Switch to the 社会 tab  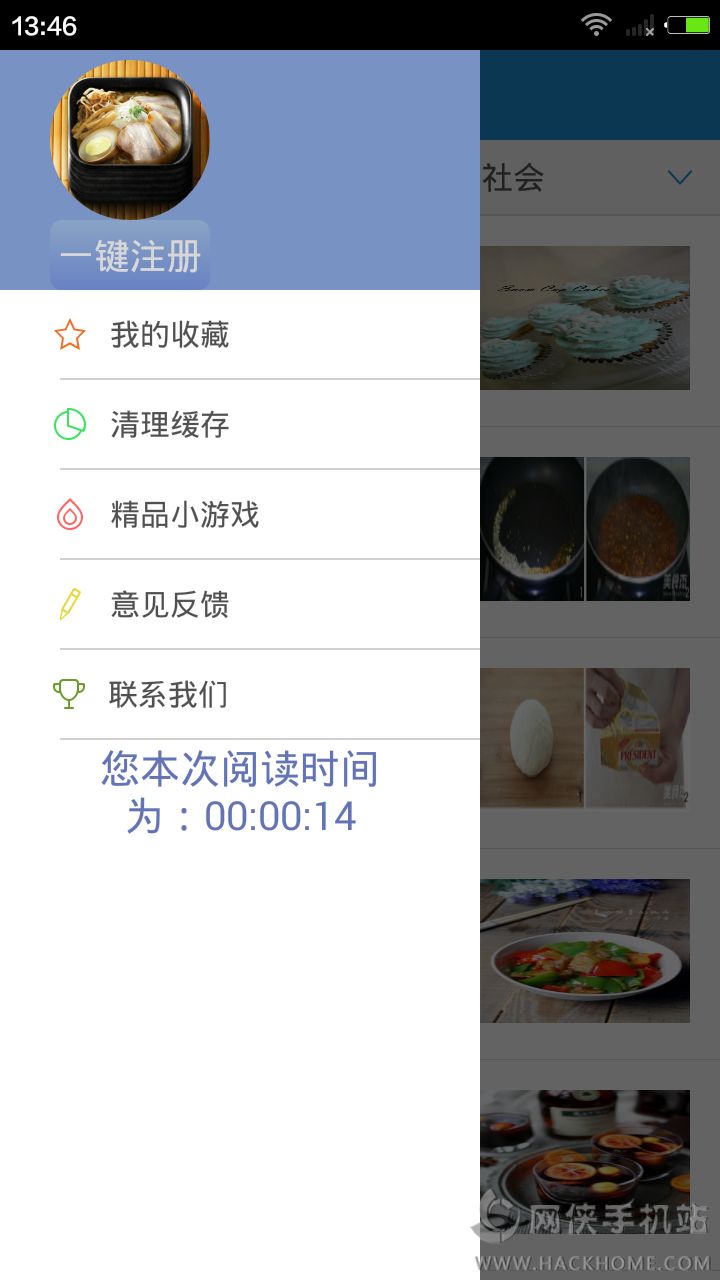coord(514,178)
